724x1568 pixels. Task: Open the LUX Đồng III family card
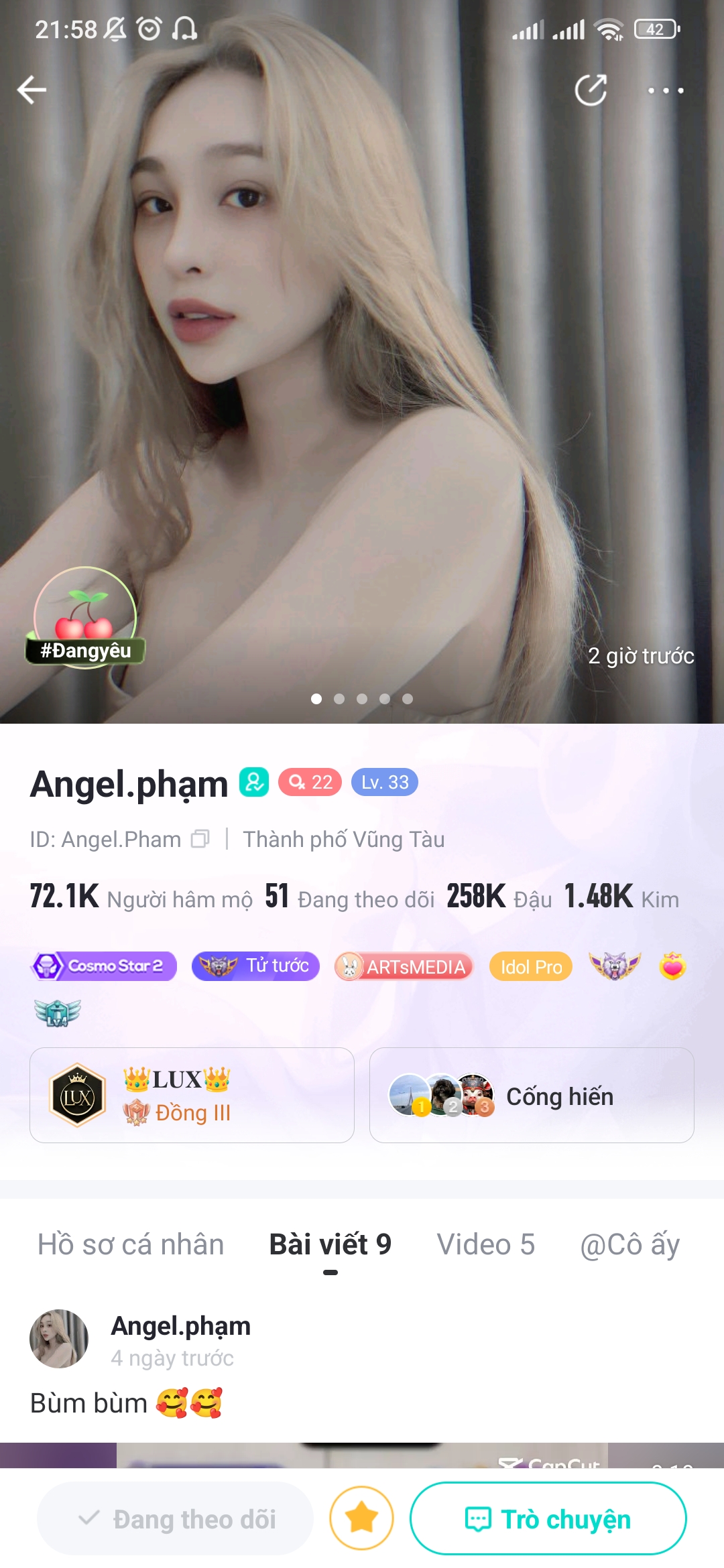192,1095
